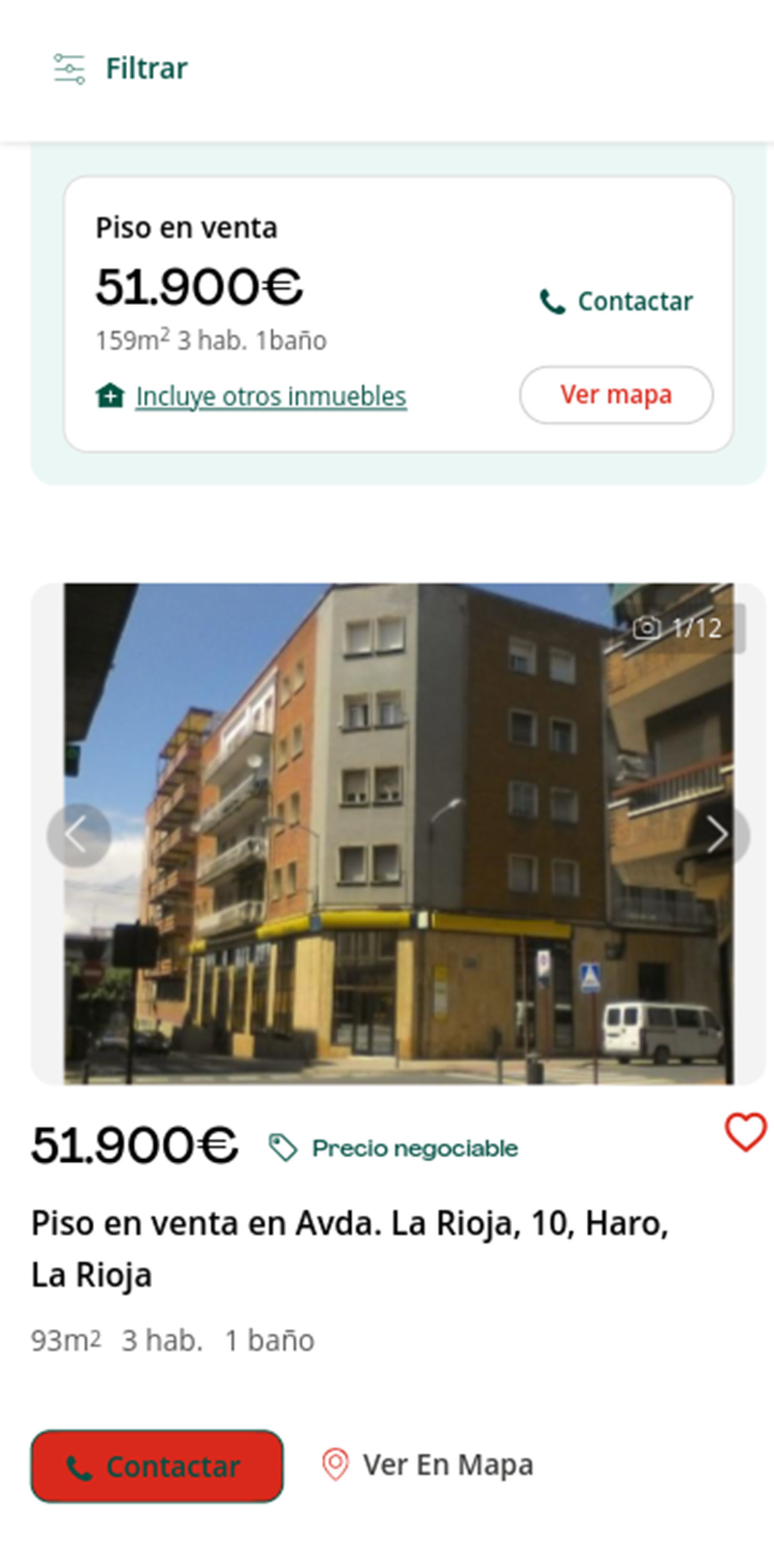Image resolution: width=774 pixels, height=1568 pixels.
Task: Follow the Incluye otros inmuebles link
Action: coord(270,397)
